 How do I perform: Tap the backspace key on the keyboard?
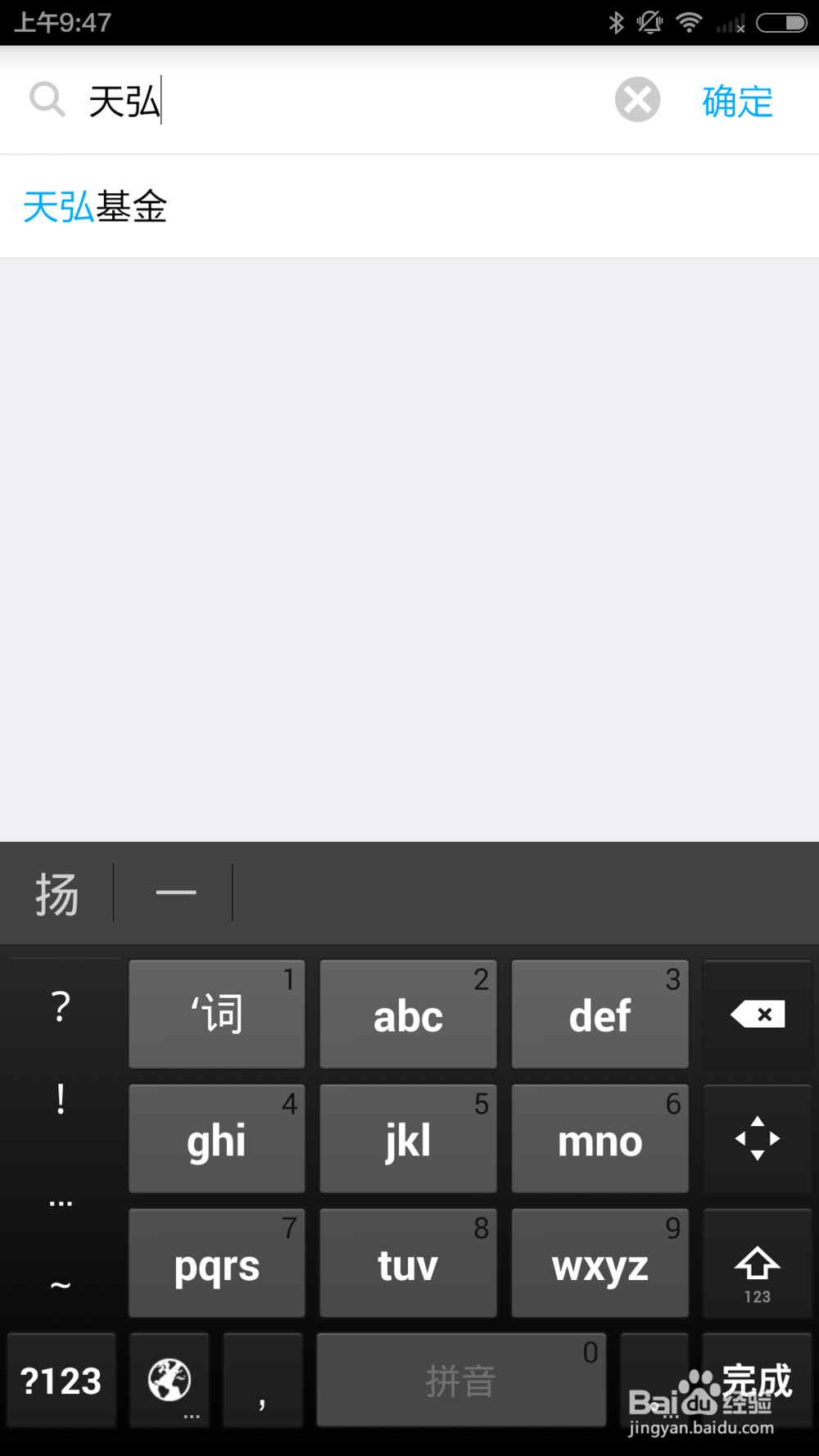coord(757,1015)
